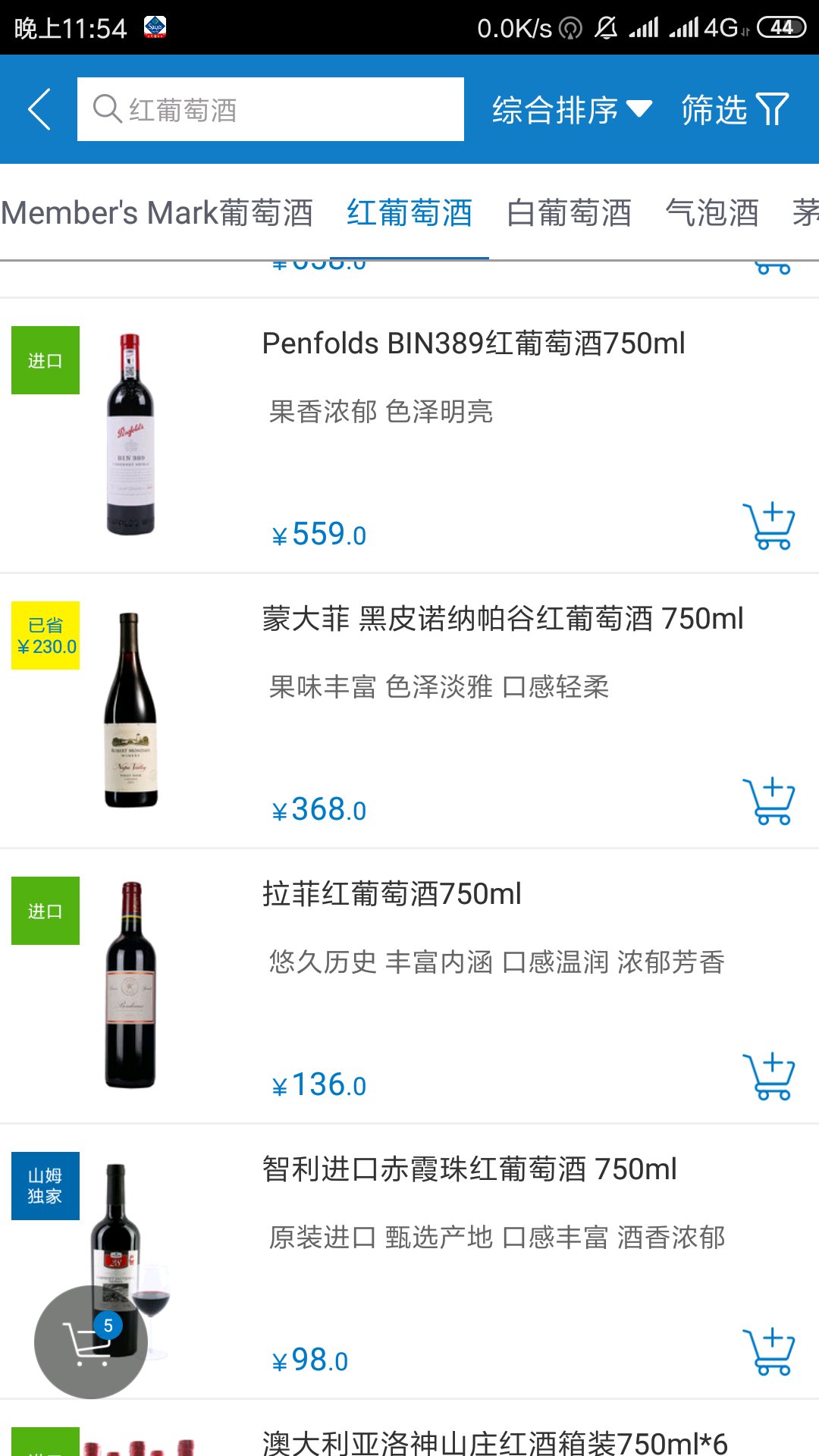Viewport: 819px width, 1456px height.
Task: Open the 筛选 filter options
Action: point(734,110)
